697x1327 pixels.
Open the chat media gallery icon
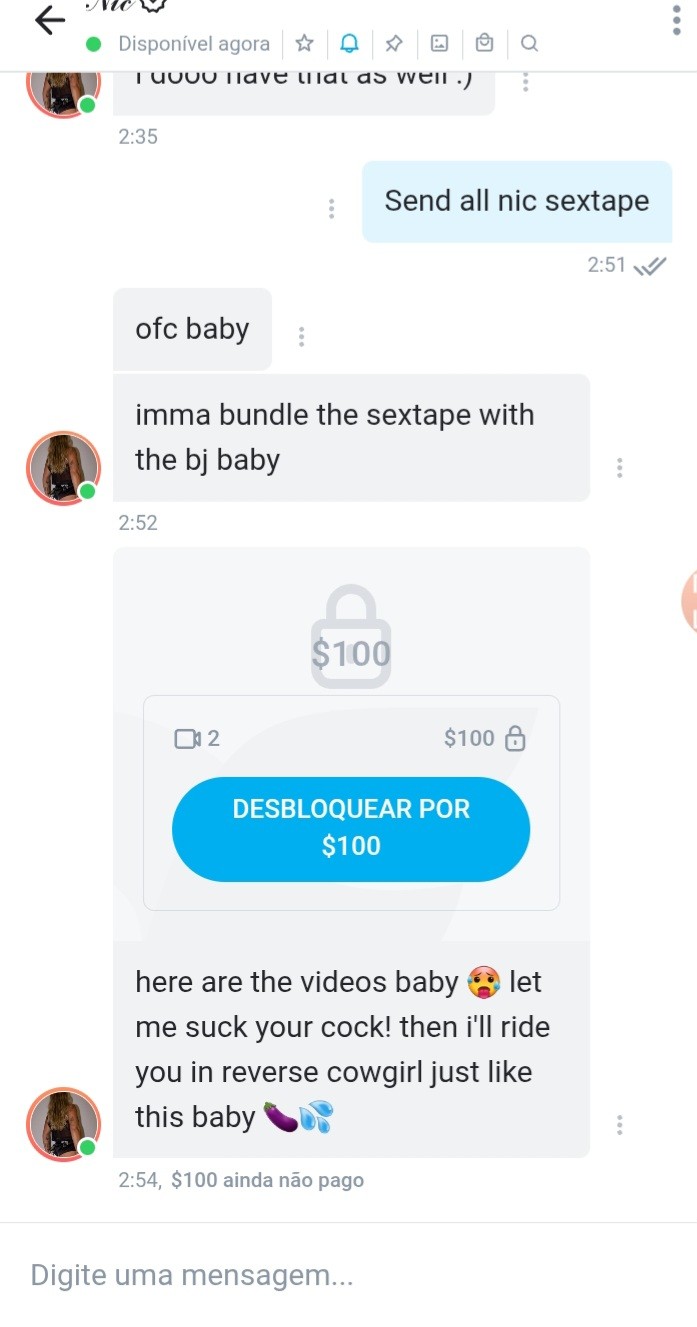tap(439, 43)
